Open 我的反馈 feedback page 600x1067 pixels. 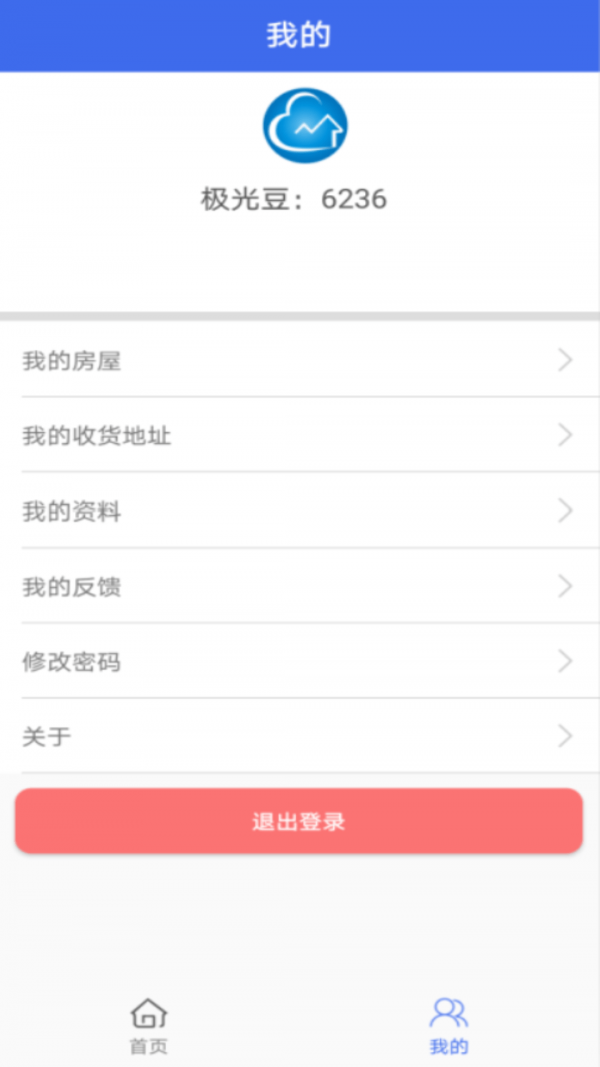click(x=300, y=586)
